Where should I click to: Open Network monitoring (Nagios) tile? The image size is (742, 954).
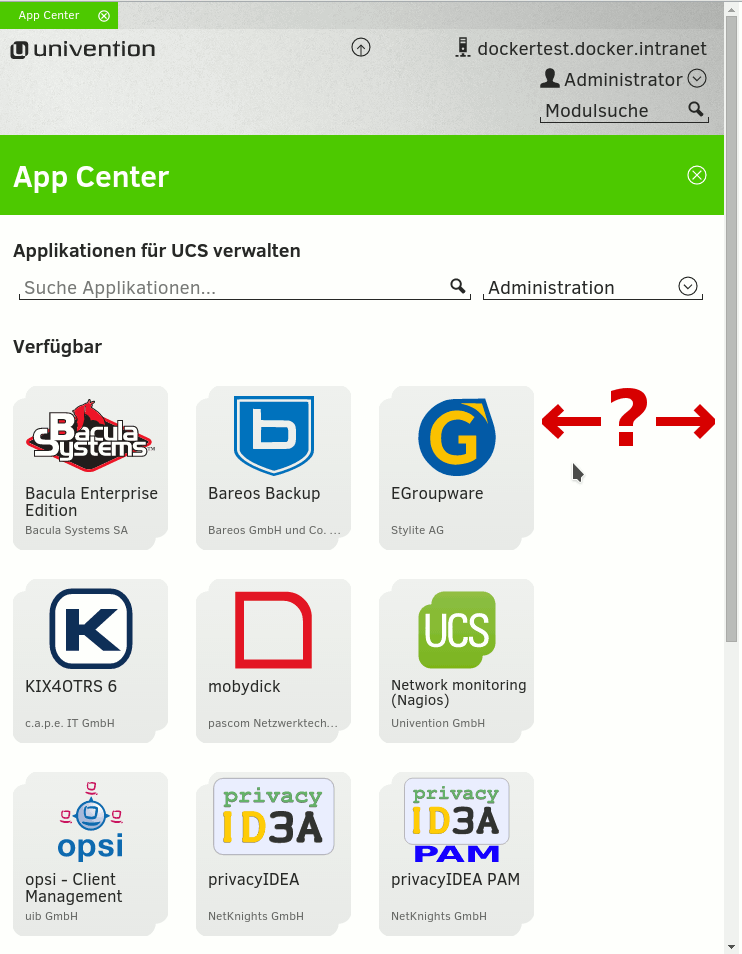pyautogui.click(x=456, y=659)
